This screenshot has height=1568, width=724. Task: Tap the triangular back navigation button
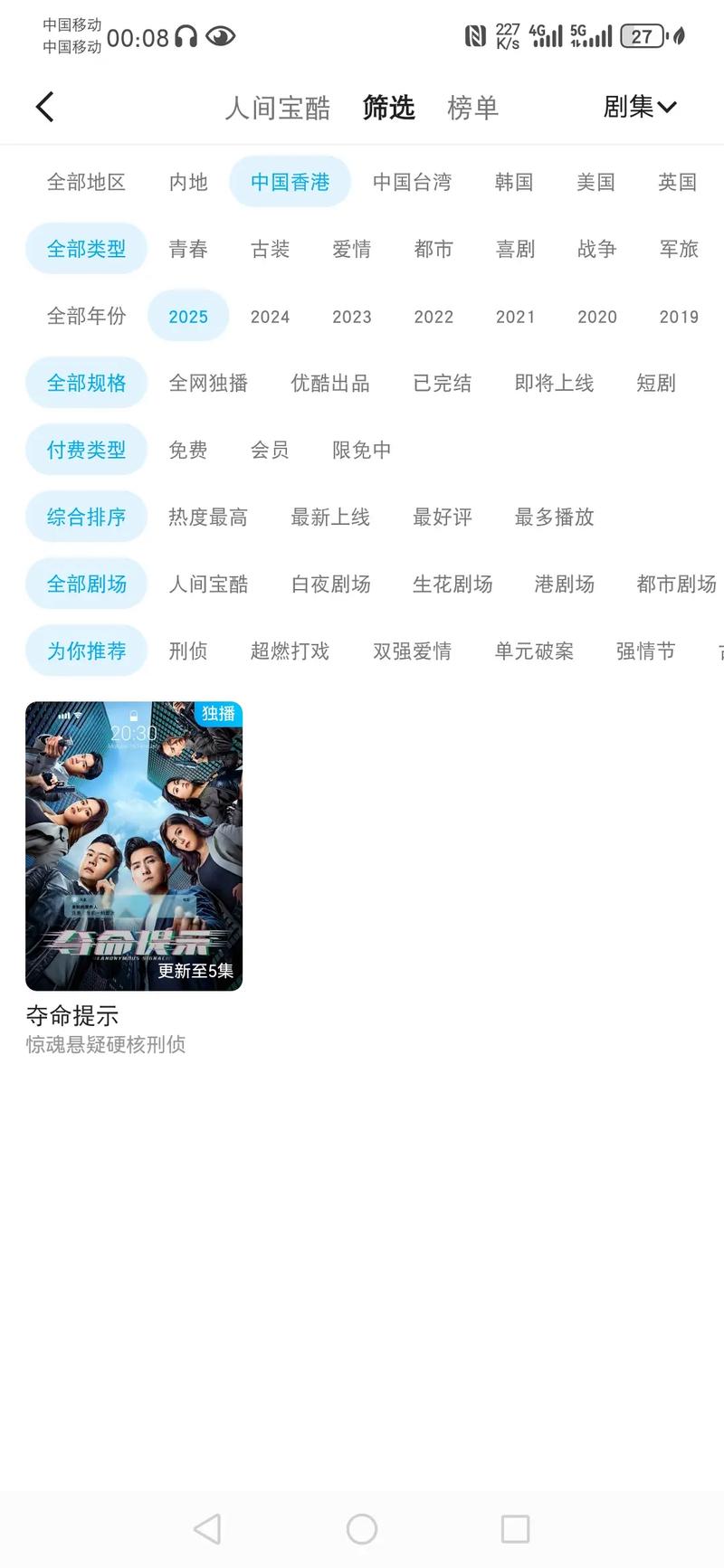pyautogui.click(x=207, y=1528)
